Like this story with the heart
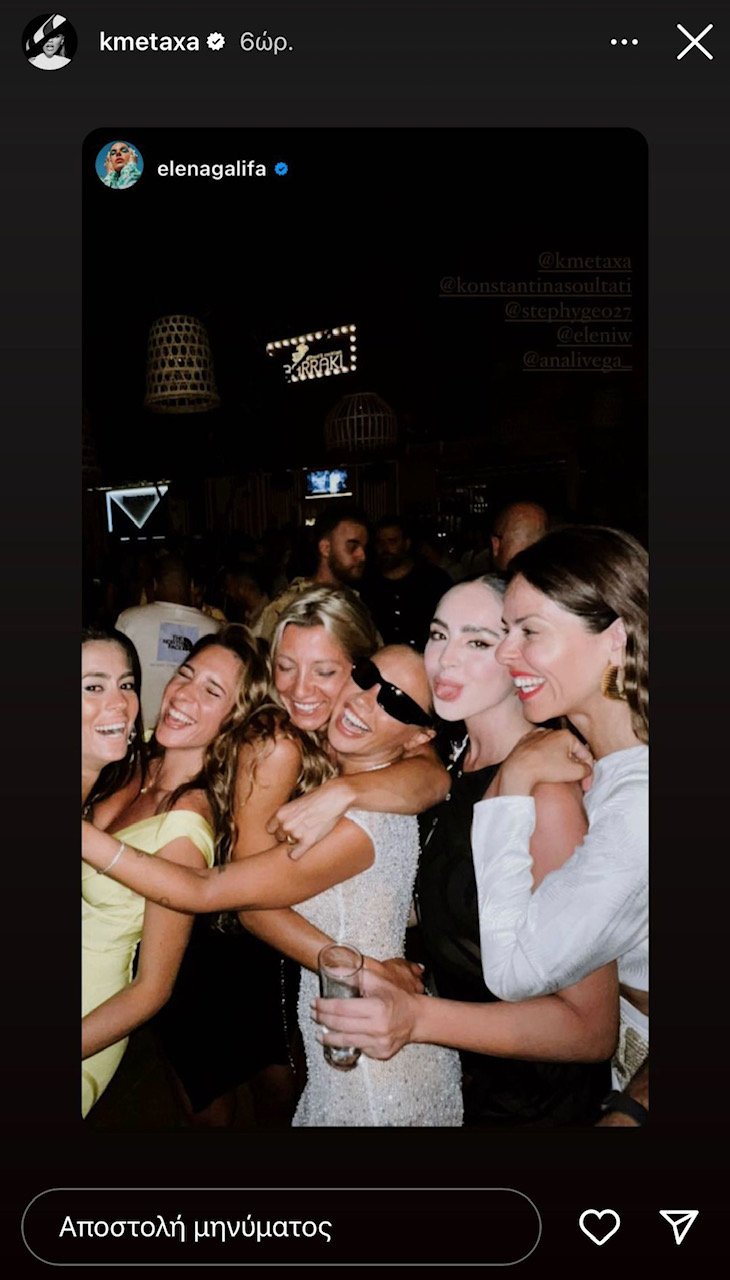 [599, 1227]
